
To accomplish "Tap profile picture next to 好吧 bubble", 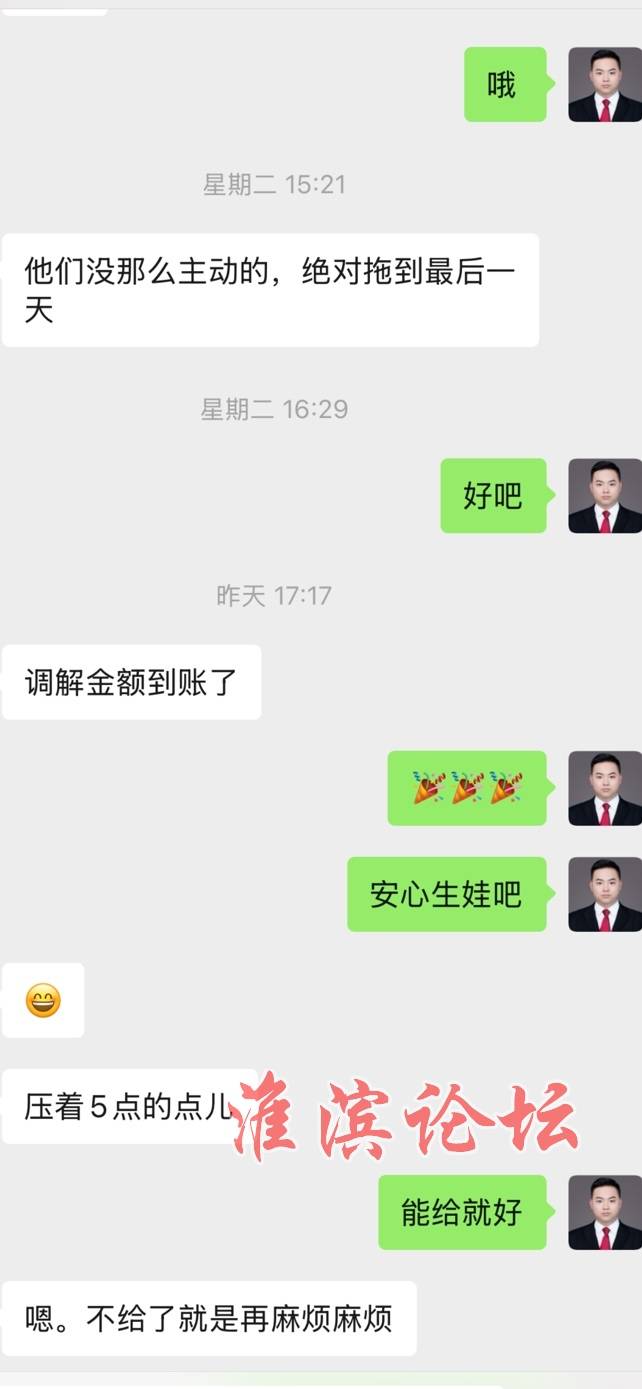I will [x=604, y=496].
